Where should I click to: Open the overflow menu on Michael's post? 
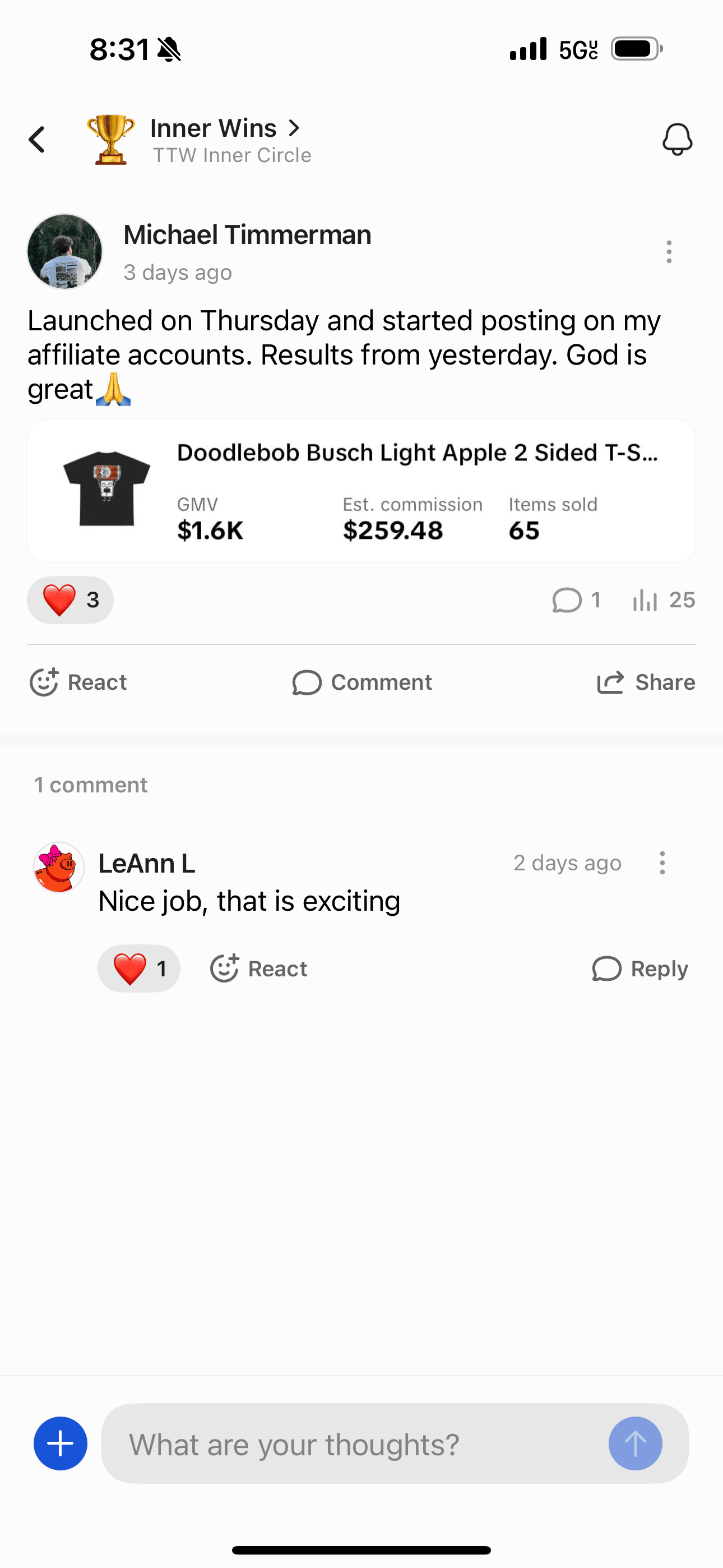[669, 251]
